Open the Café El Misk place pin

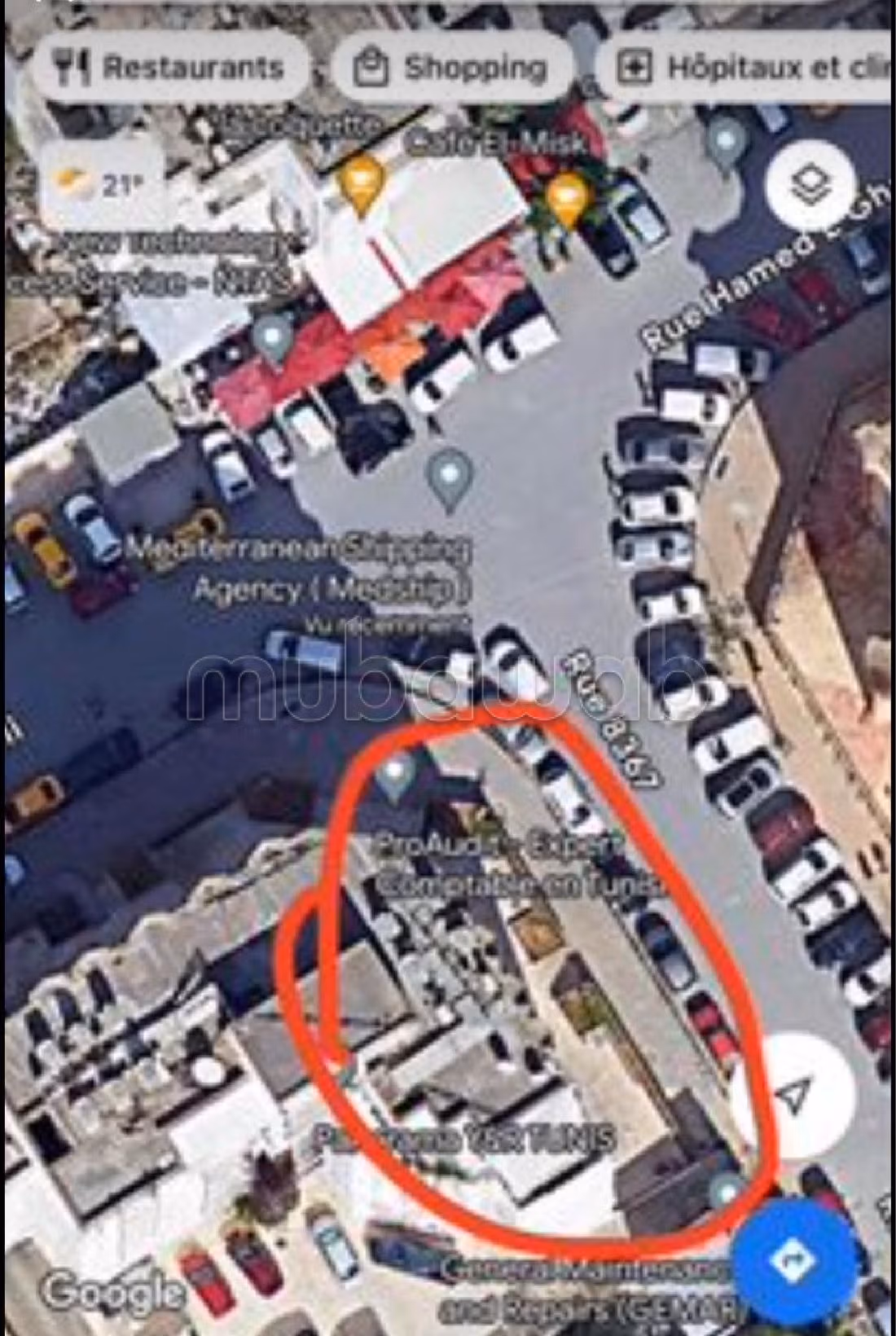point(568,192)
